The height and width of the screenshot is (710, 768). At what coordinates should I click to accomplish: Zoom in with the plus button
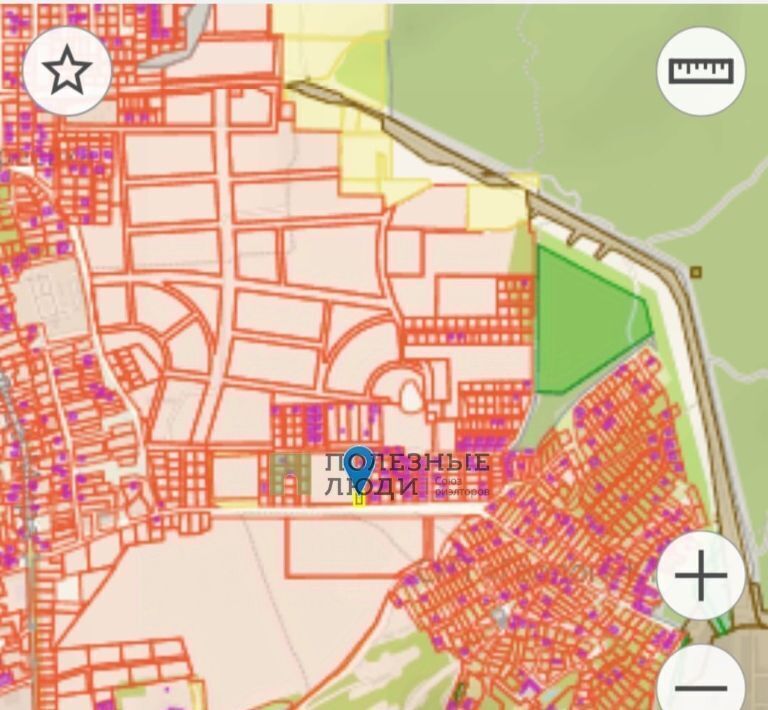click(701, 577)
